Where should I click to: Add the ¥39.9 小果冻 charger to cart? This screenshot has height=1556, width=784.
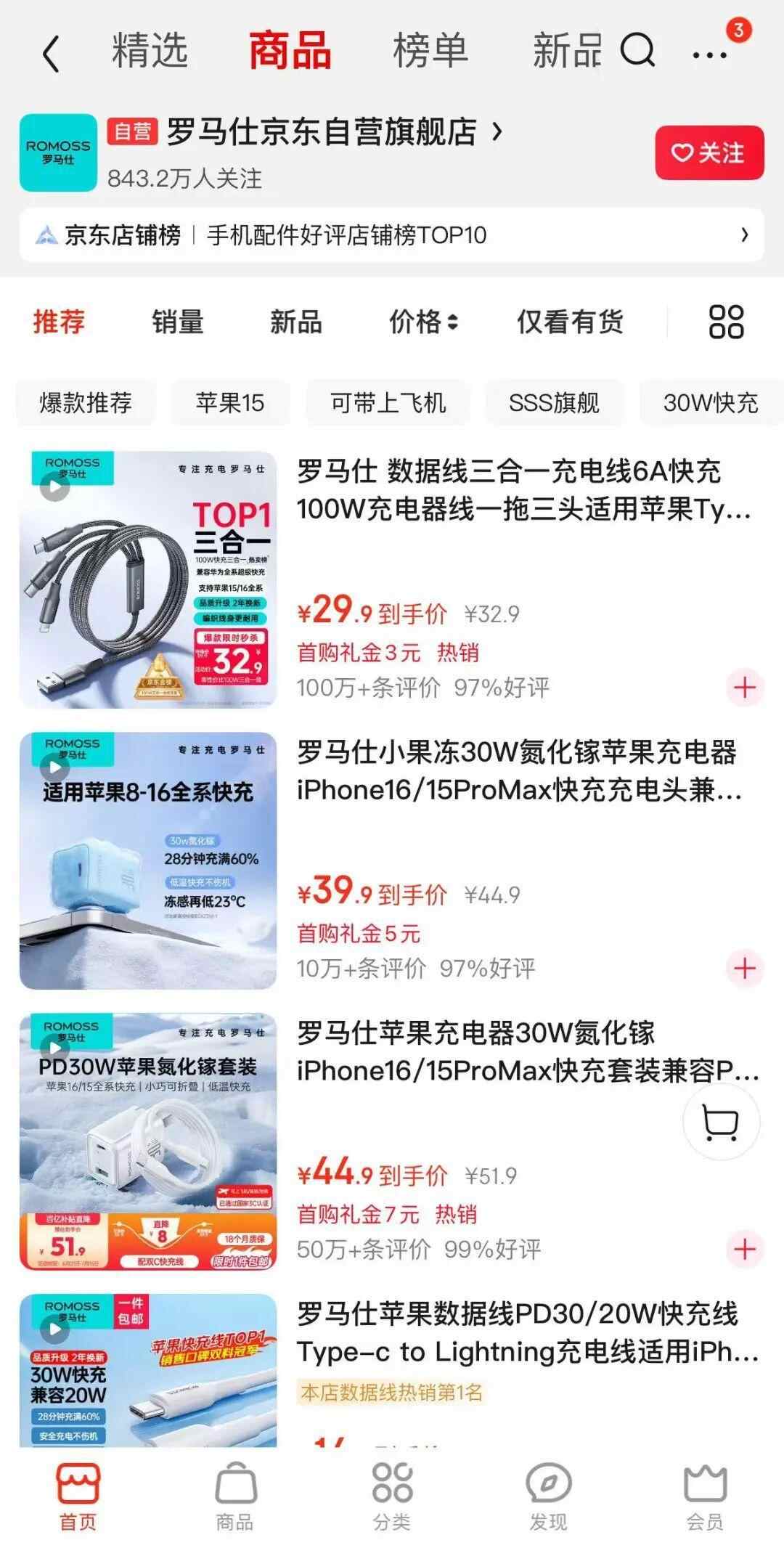[x=745, y=968]
